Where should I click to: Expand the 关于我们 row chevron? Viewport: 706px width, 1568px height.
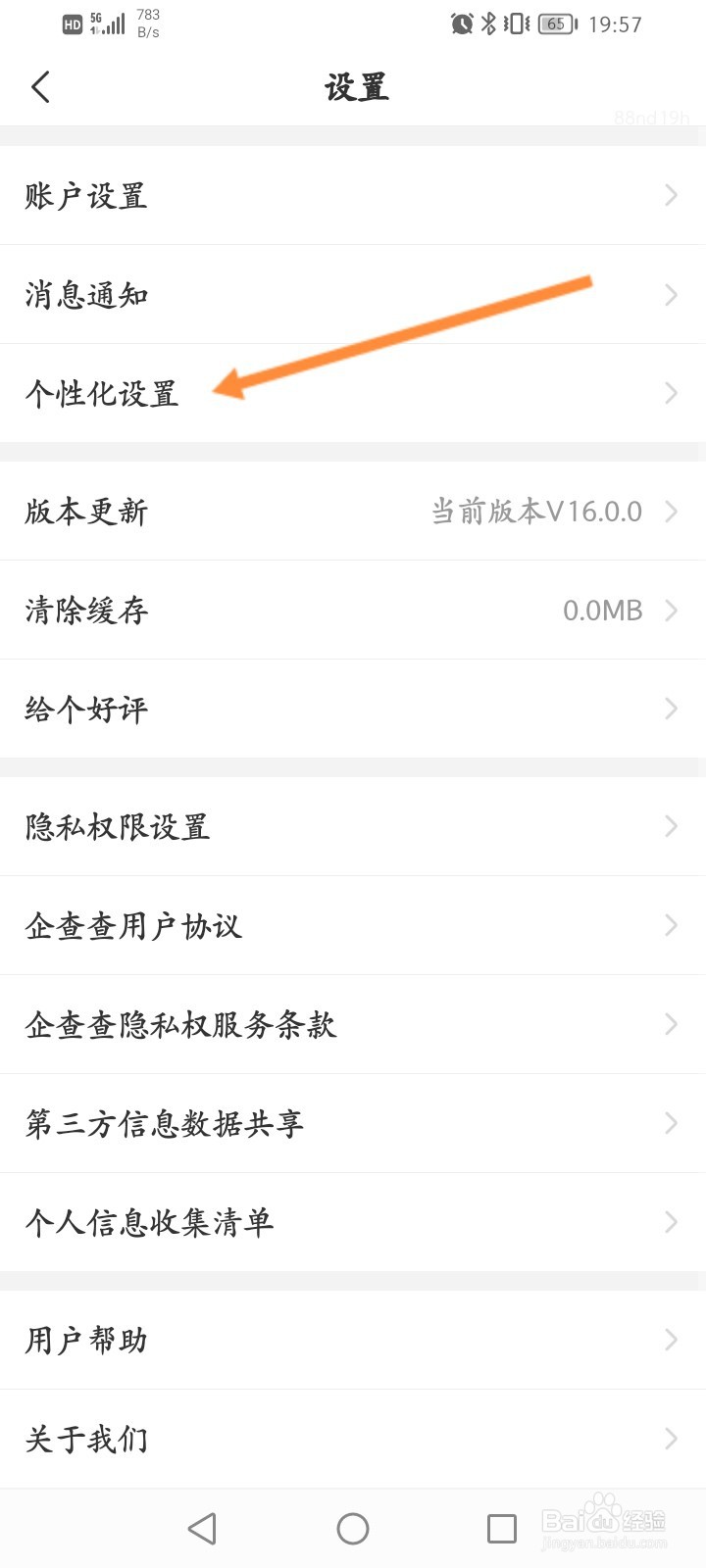pyautogui.click(x=671, y=1439)
